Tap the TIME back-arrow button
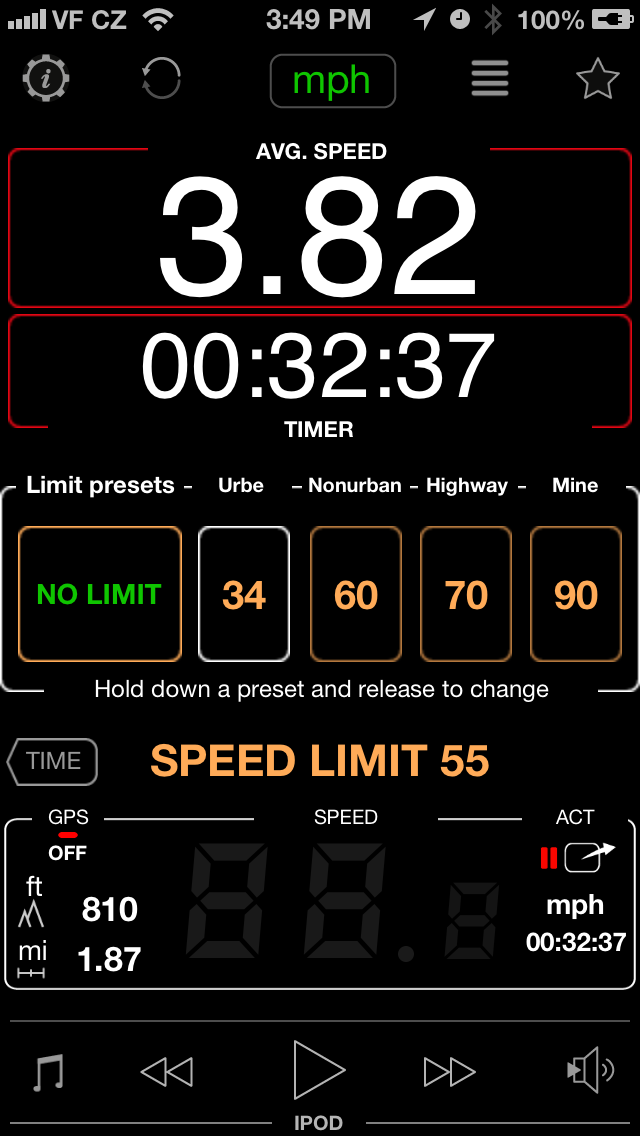This screenshot has width=640, height=1136. 53,762
